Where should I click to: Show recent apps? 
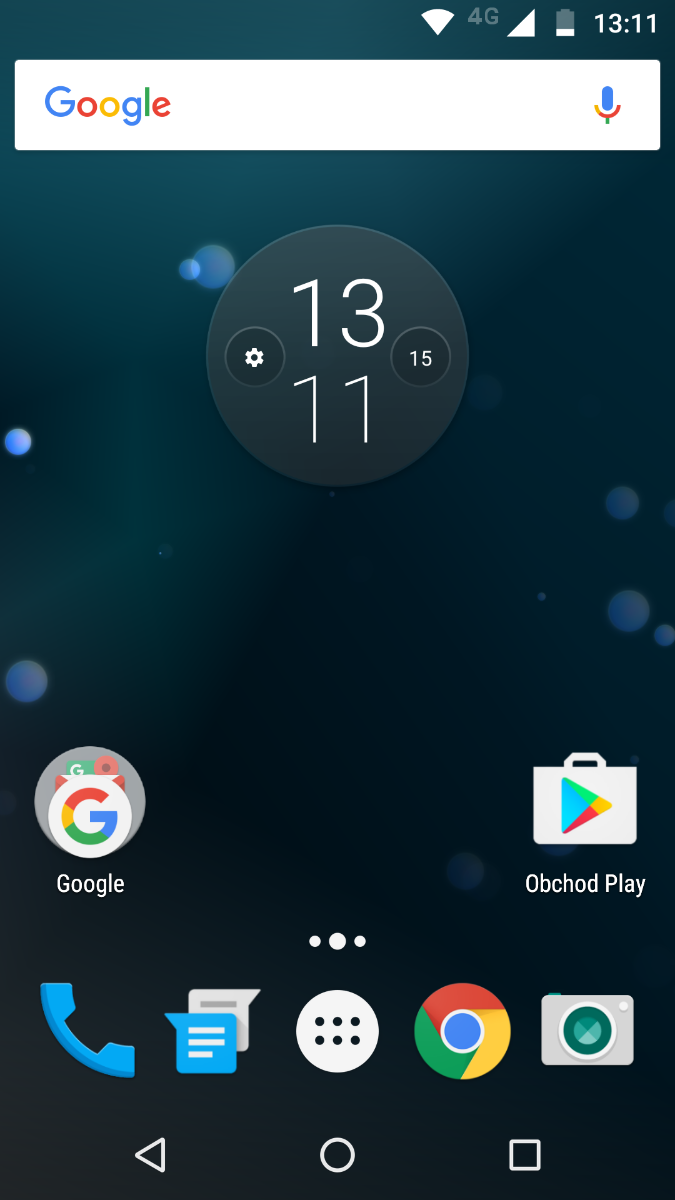click(x=525, y=1155)
